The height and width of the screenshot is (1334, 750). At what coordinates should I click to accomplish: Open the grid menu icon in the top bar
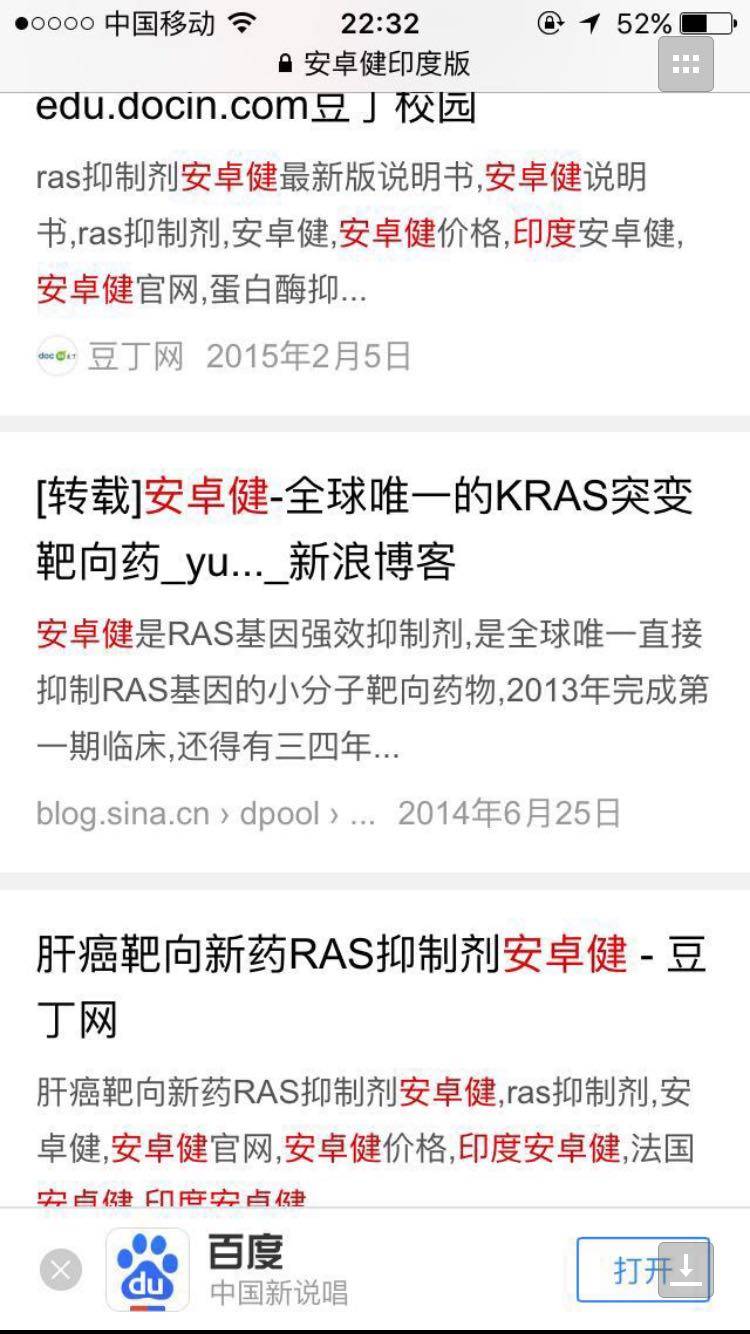point(685,64)
